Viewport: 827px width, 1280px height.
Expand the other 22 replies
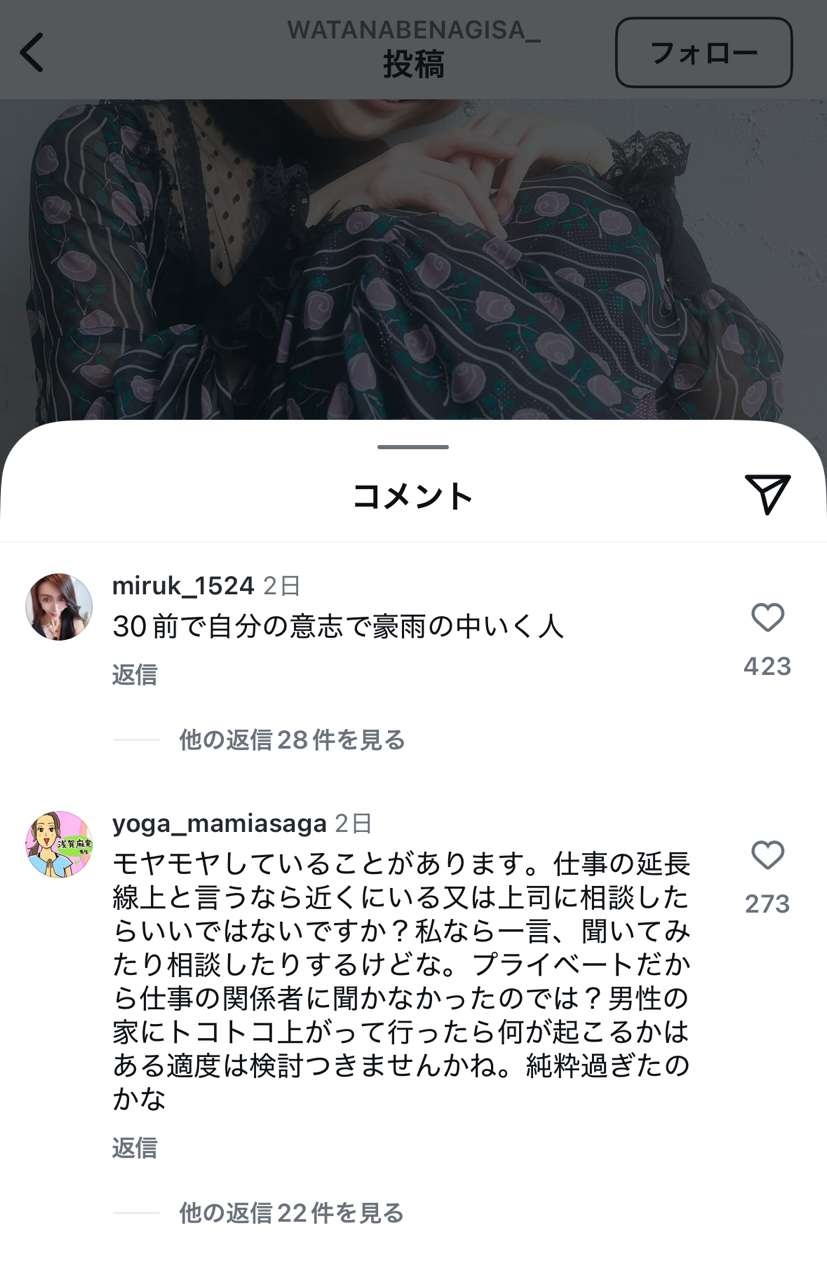(291, 1213)
